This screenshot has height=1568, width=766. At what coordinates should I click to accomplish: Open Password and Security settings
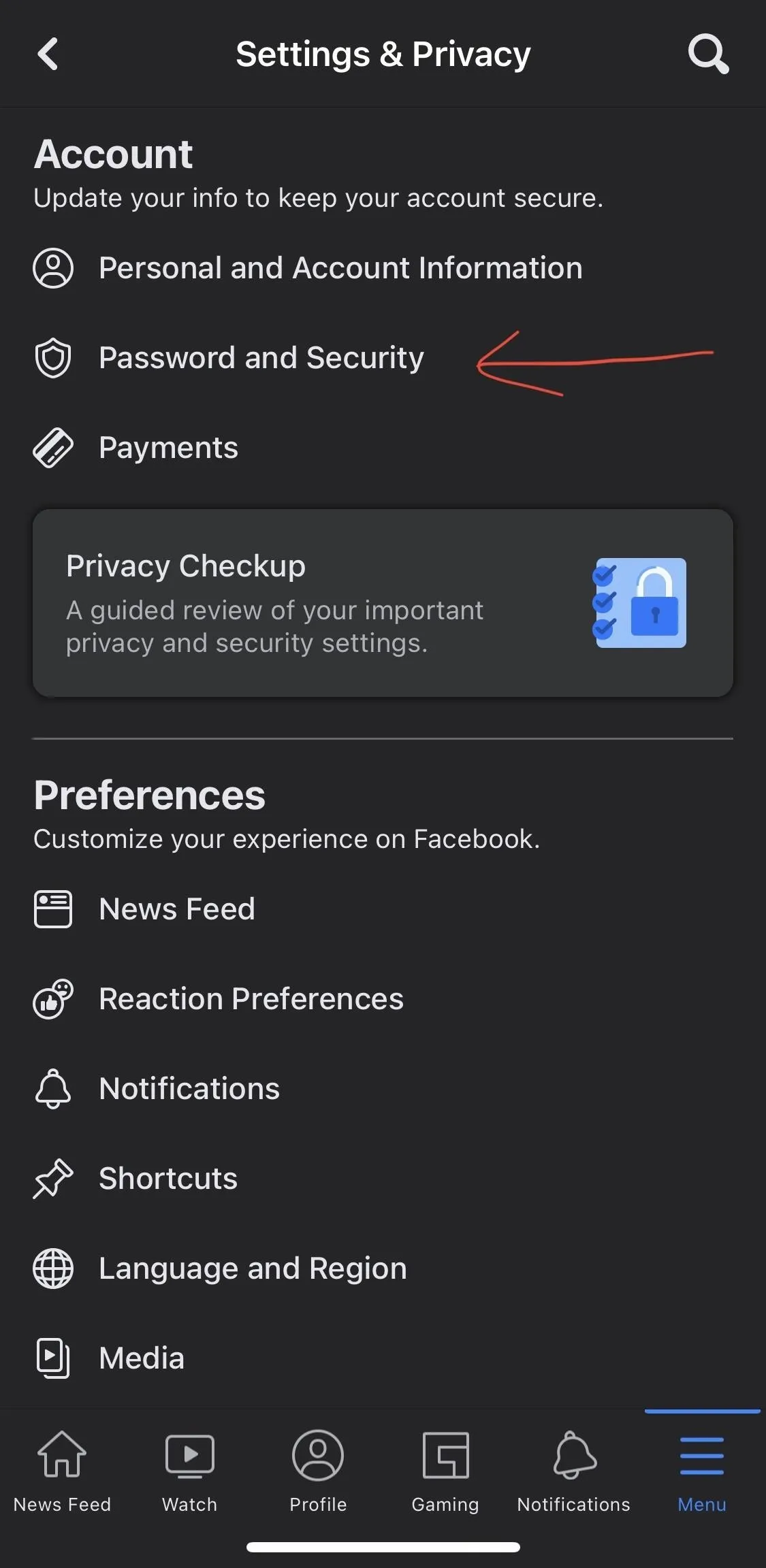(x=383, y=358)
